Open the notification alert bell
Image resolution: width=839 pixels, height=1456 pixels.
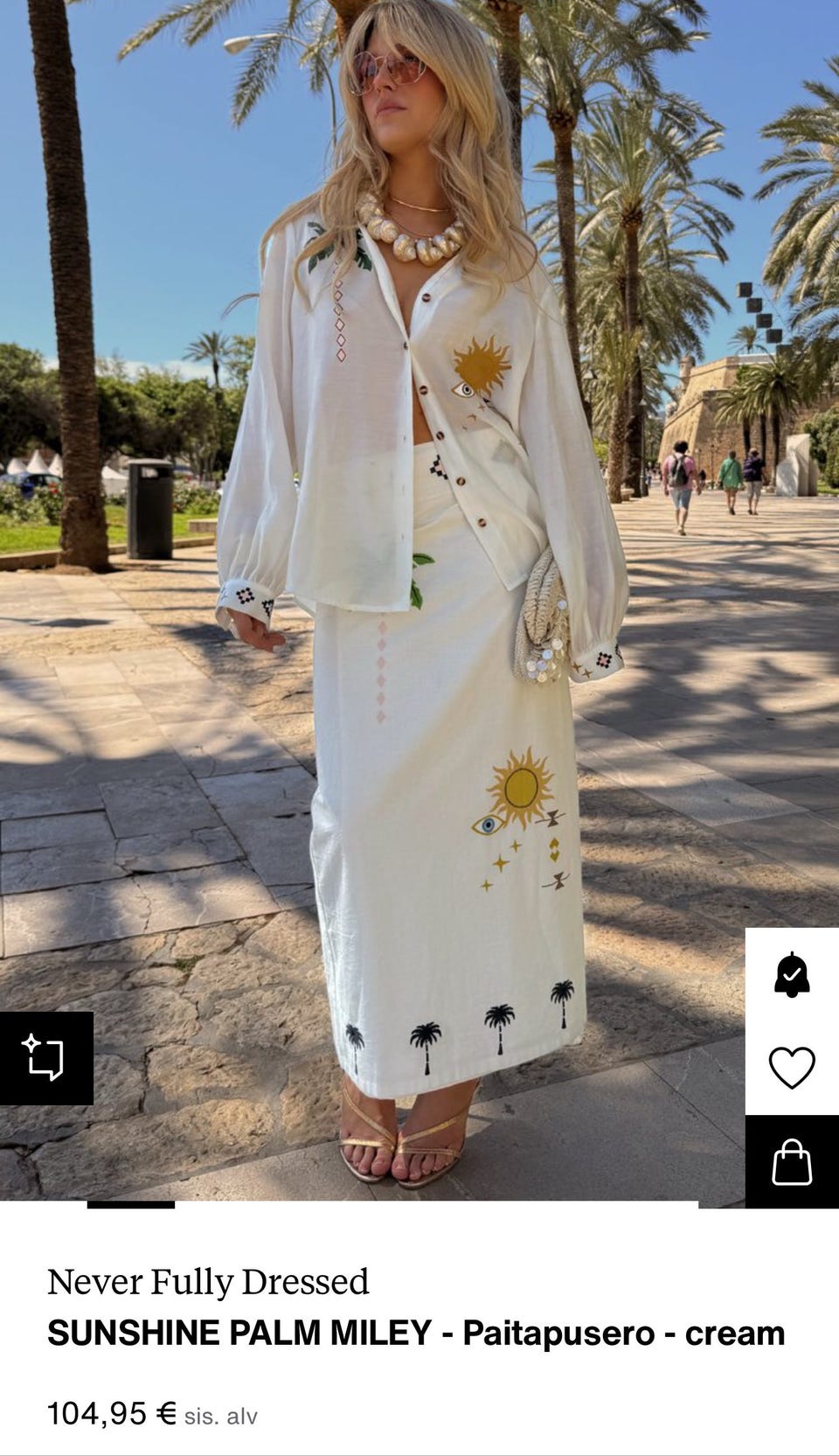tap(792, 974)
